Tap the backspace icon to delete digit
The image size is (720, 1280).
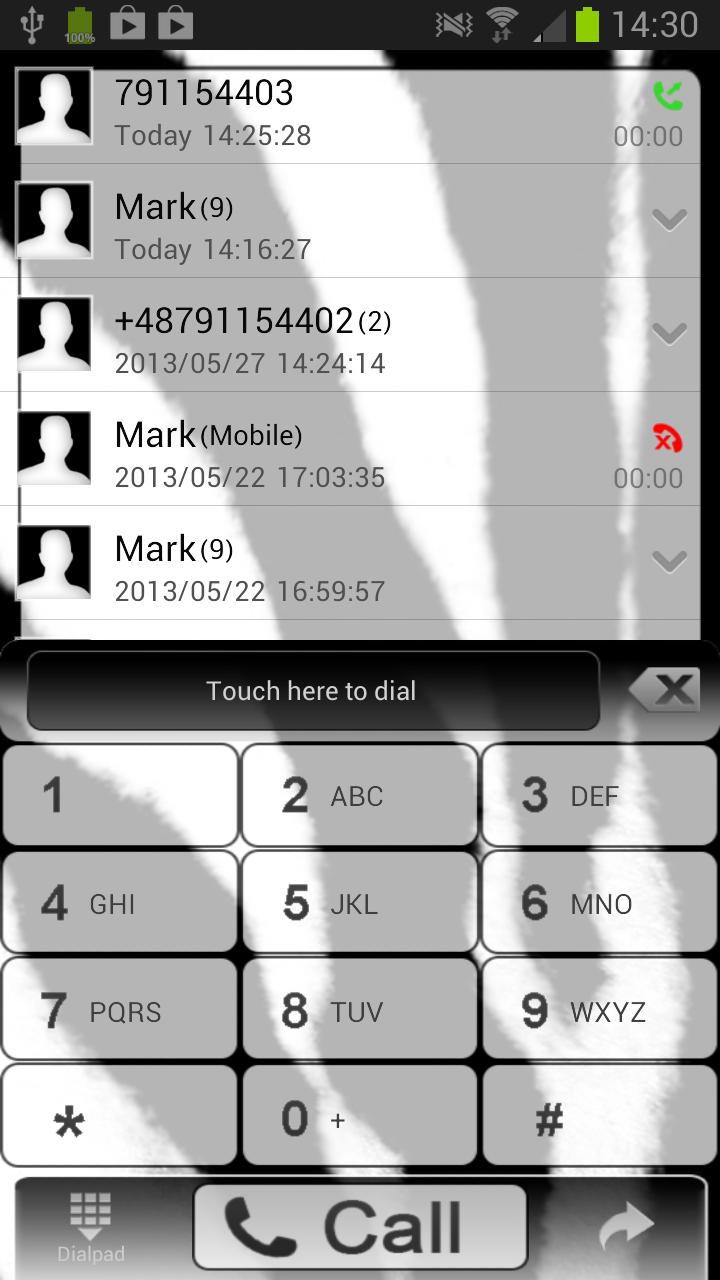663,690
